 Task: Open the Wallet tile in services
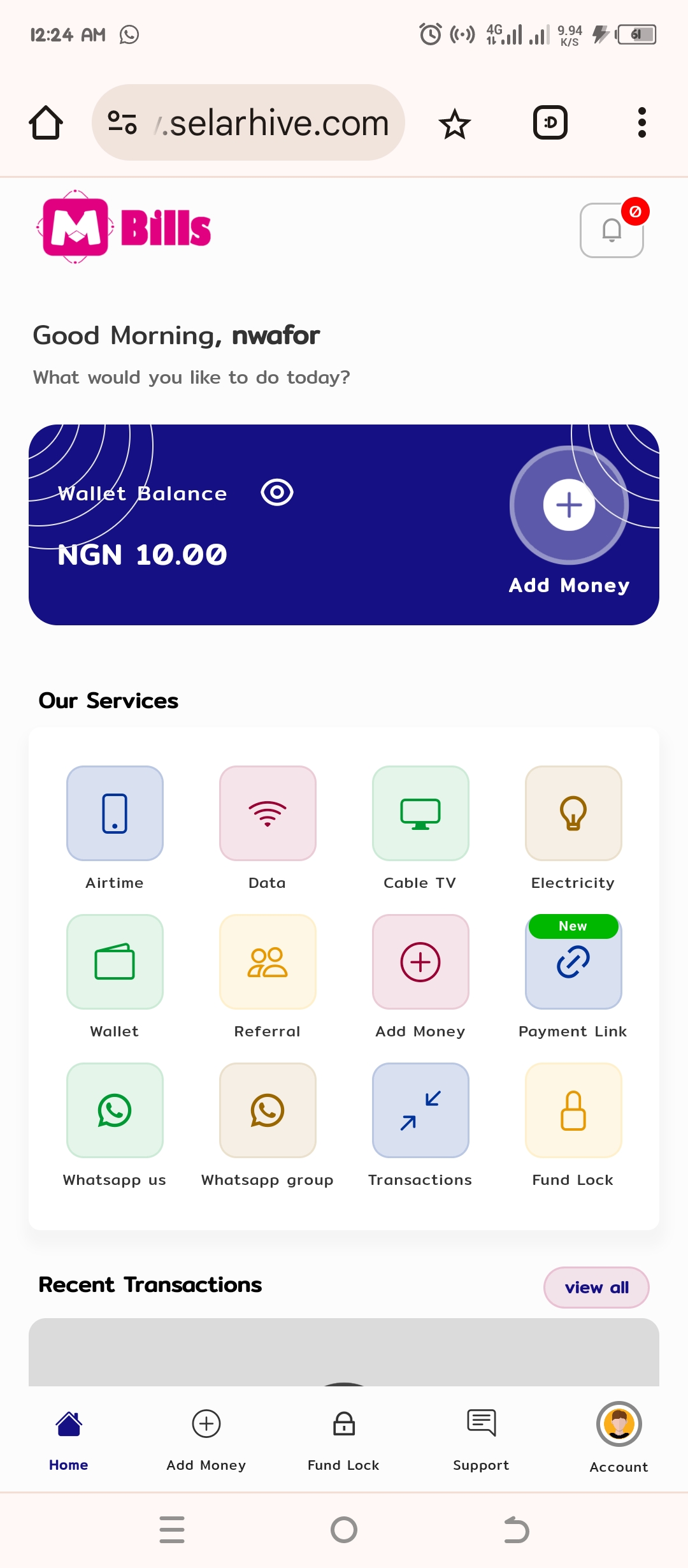tap(115, 962)
